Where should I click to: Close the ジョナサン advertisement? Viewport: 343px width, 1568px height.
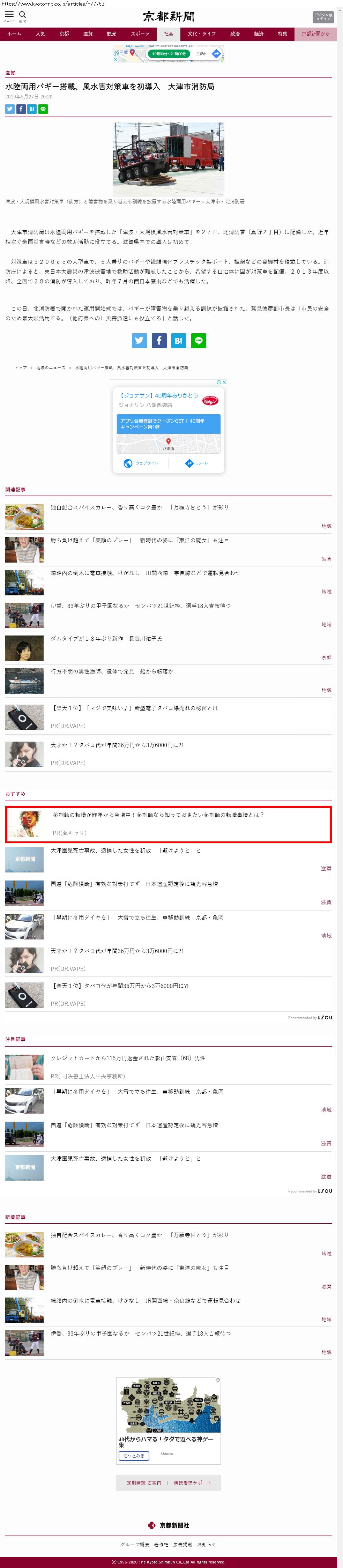[224, 382]
